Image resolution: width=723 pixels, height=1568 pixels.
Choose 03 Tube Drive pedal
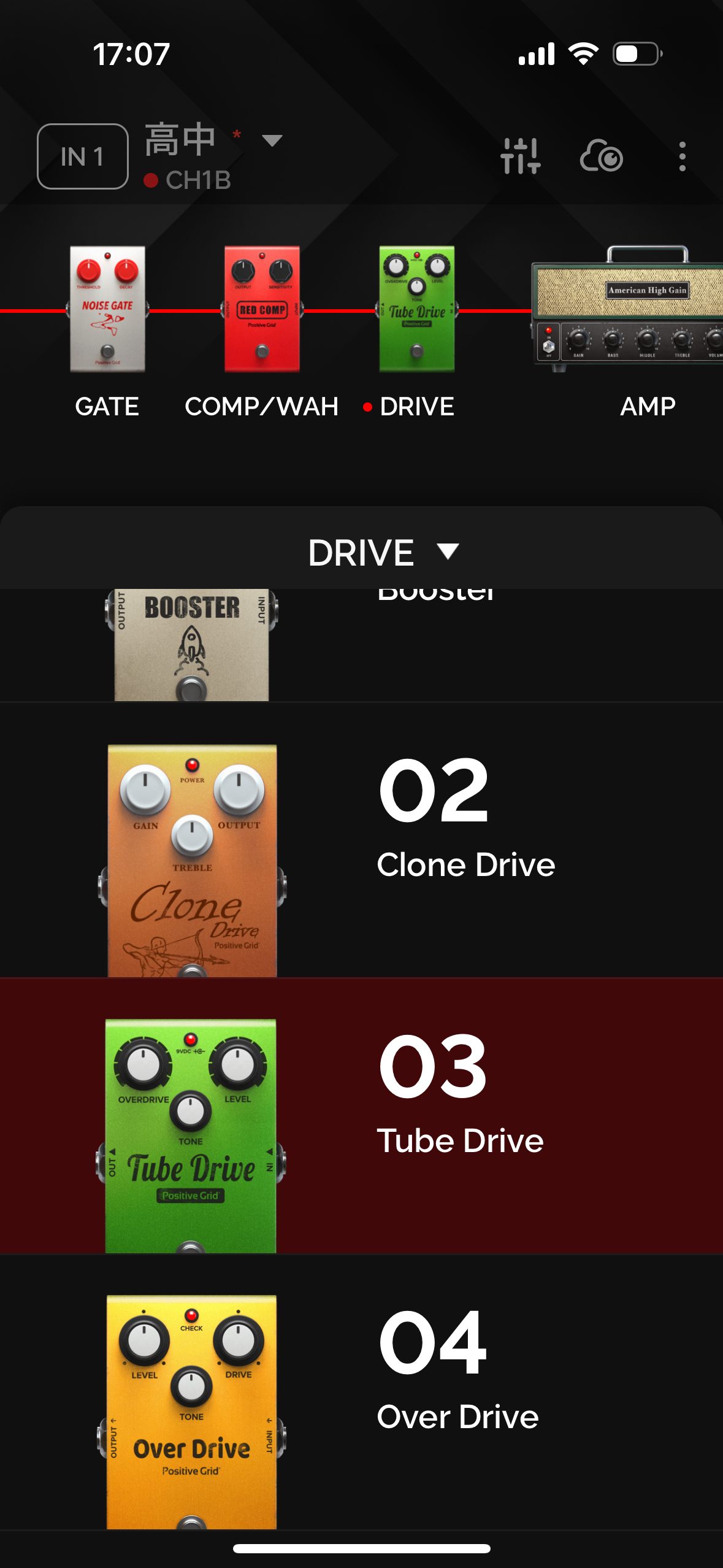point(362,1116)
